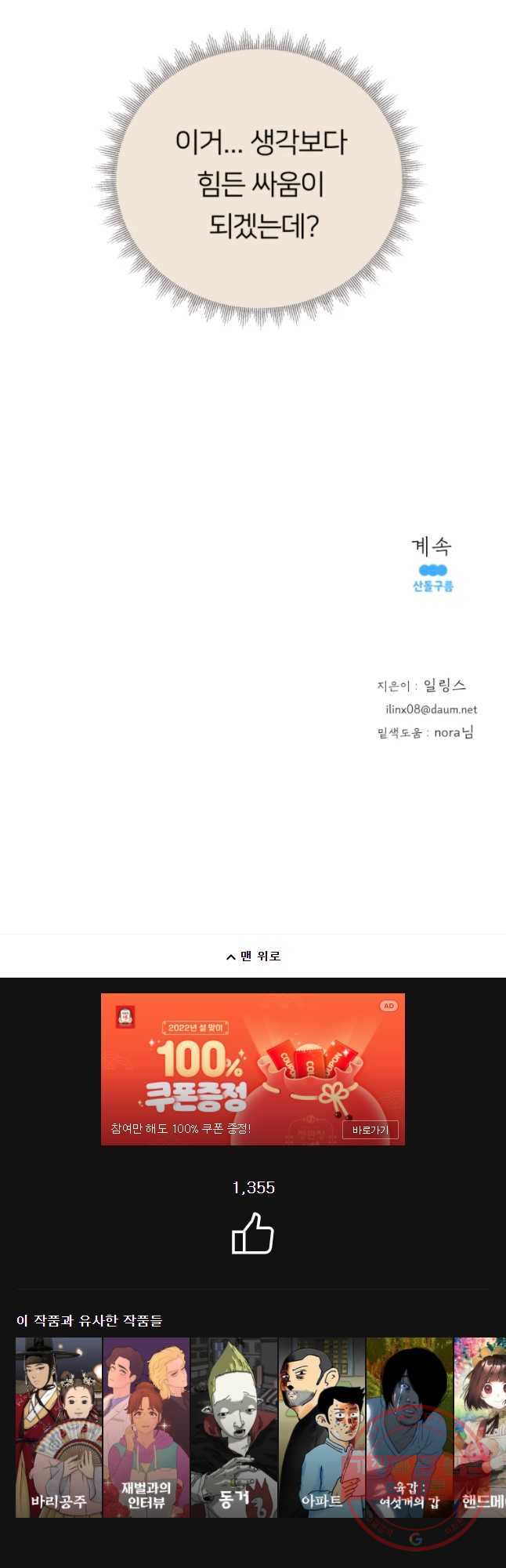Open the 재벌과의 인터뷰 webtoon

(x=146, y=1427)
